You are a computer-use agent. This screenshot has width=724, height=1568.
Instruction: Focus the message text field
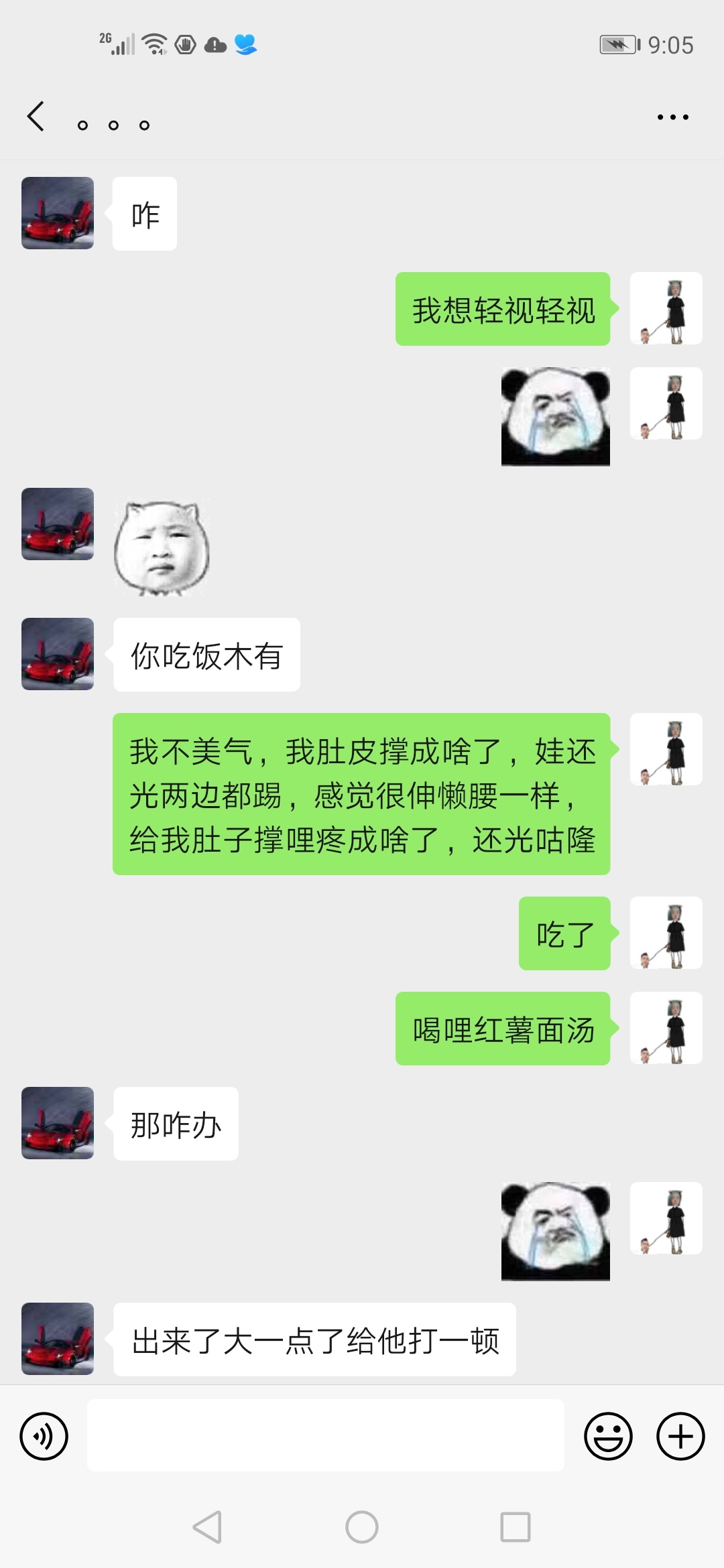point(325,1435)
